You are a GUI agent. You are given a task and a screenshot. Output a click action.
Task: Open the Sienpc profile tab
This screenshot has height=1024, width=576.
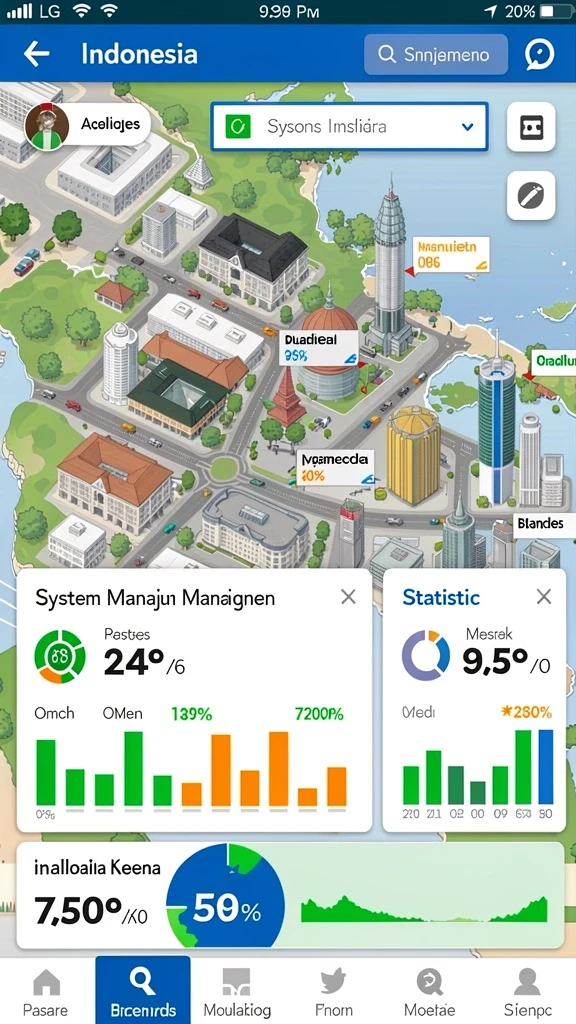526,992
